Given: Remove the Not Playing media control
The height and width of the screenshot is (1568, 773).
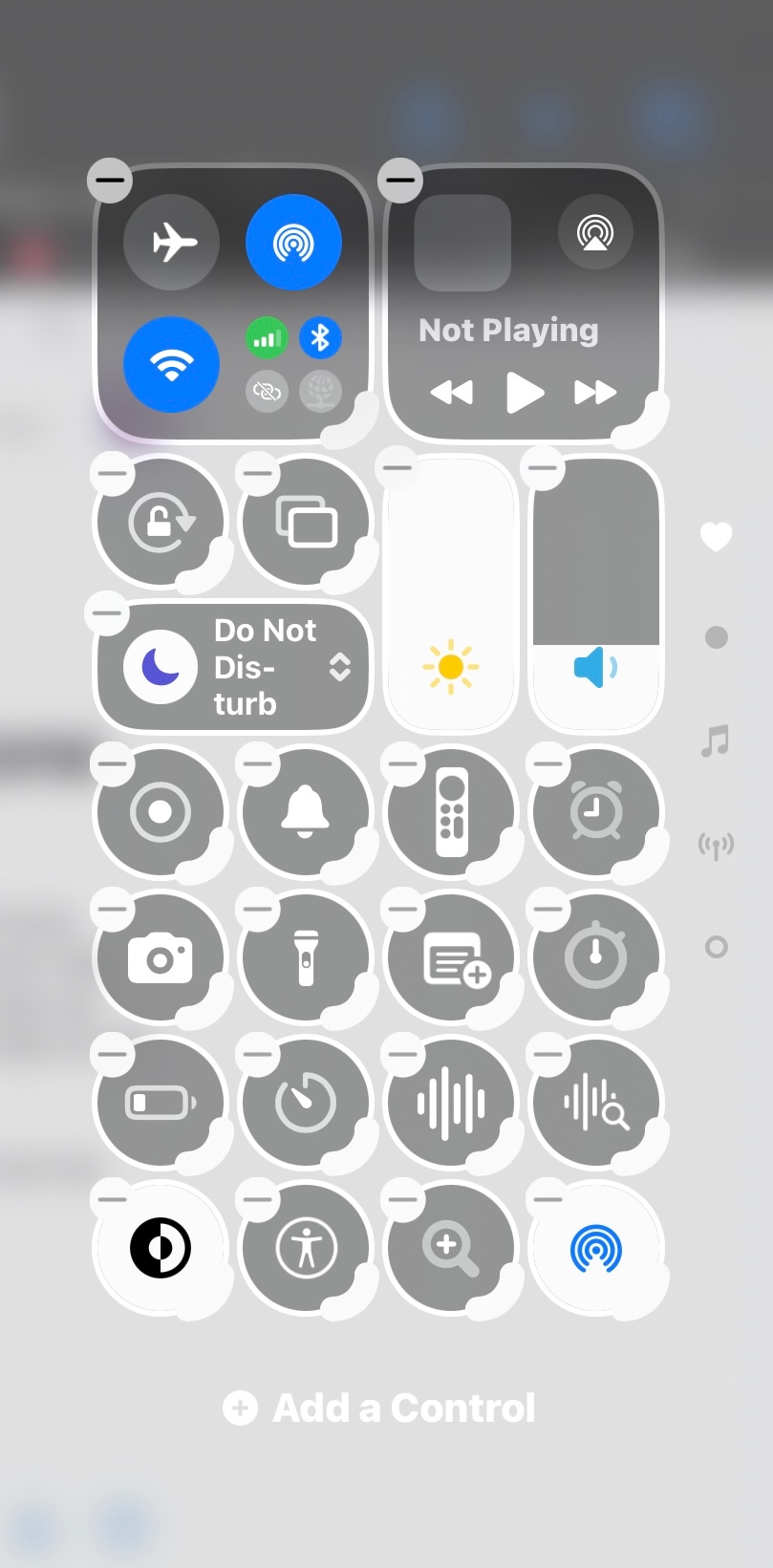Looking at the screenshot, I should pos(400,180).
